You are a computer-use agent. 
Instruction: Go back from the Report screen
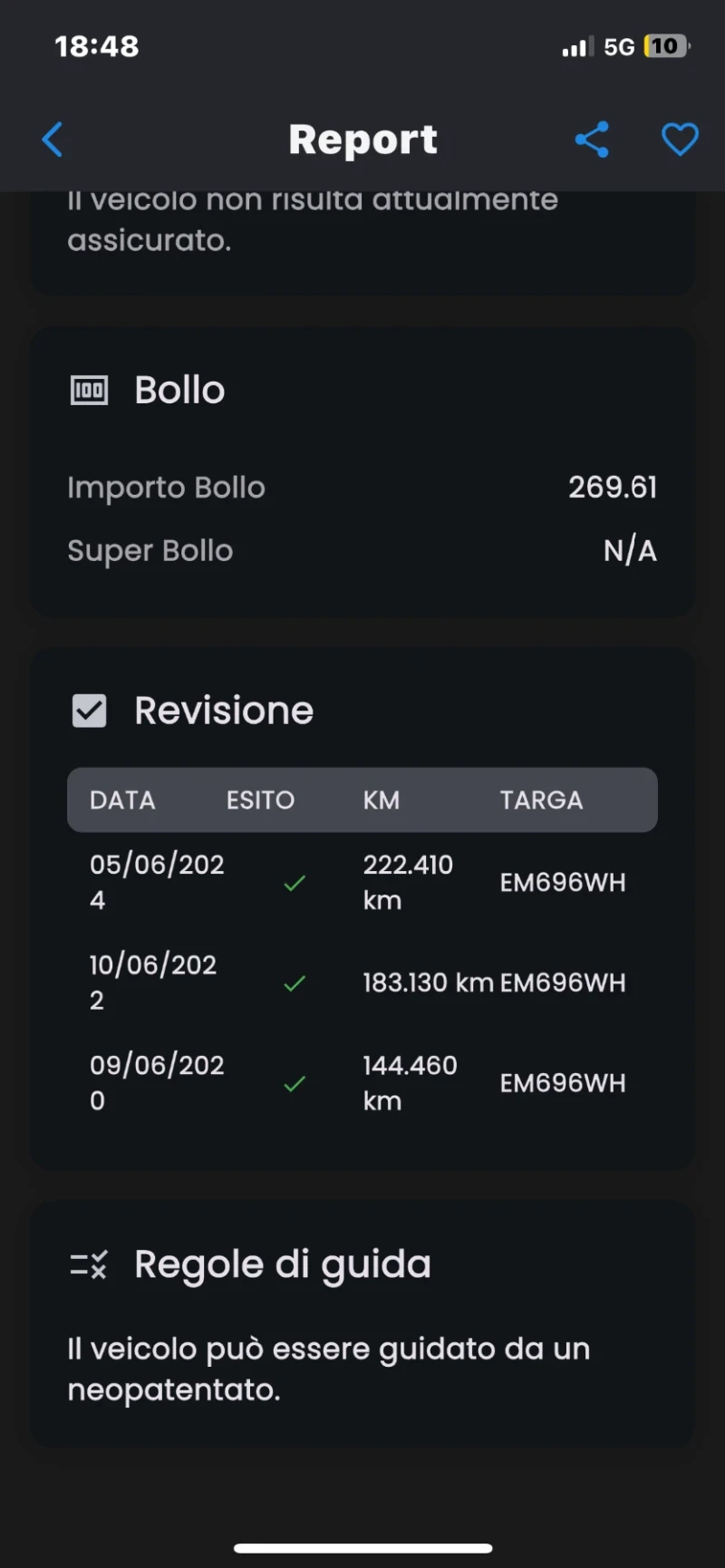(x=53, y=140)
